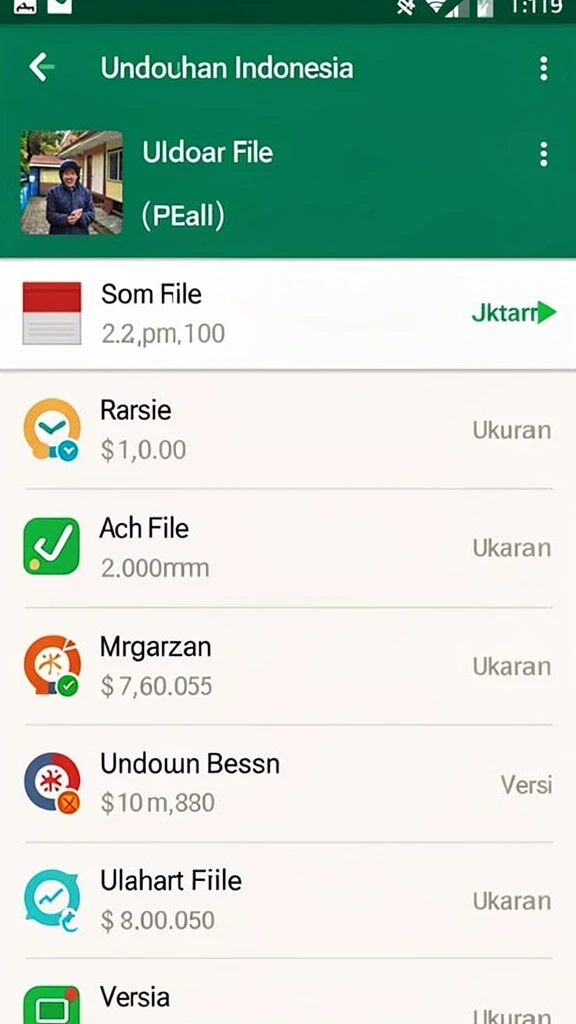
Task: Open the Mrgarzan row
Action: 288,665
